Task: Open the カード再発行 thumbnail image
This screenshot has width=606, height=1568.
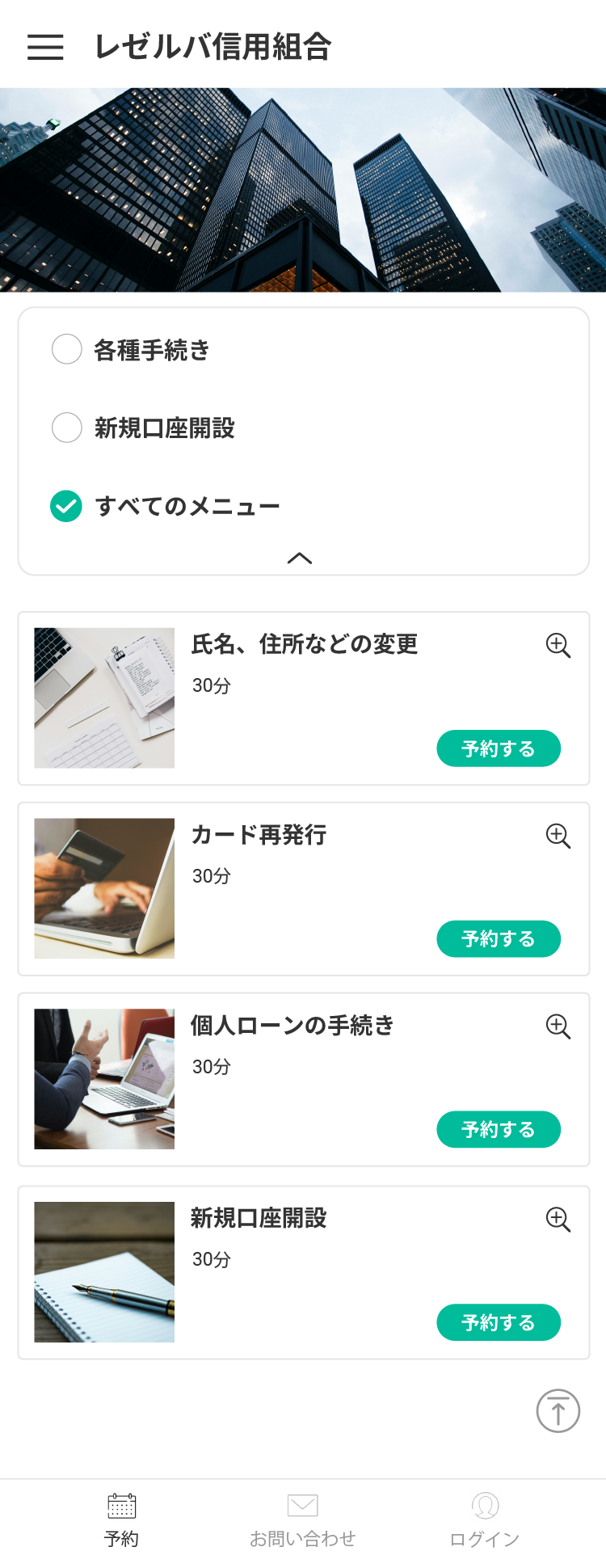Action: point(104,888)
